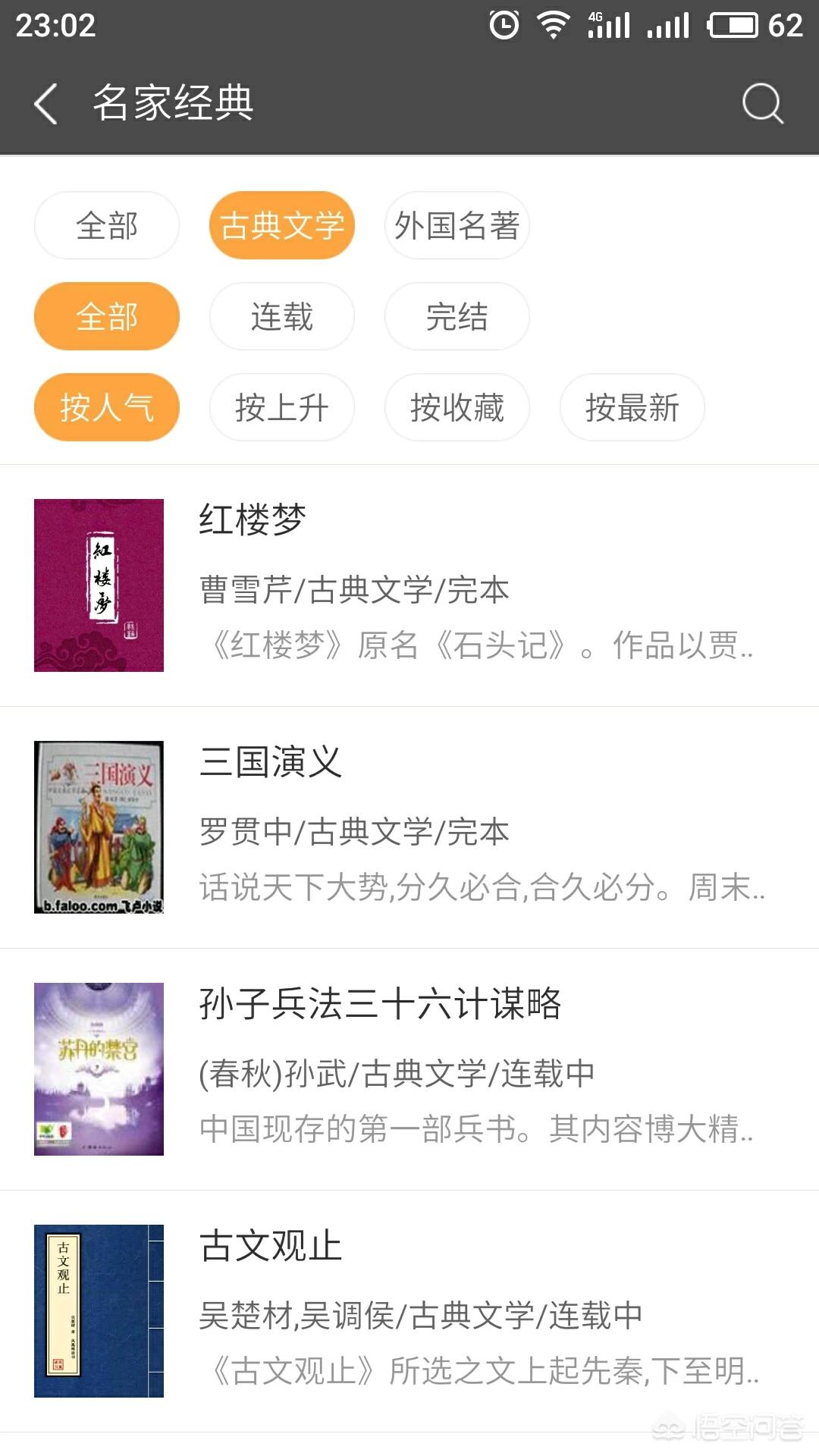Viewport: 819px width, 1456px height.
Task: Open the book 古文观止
Action: tap(409, 1311)
